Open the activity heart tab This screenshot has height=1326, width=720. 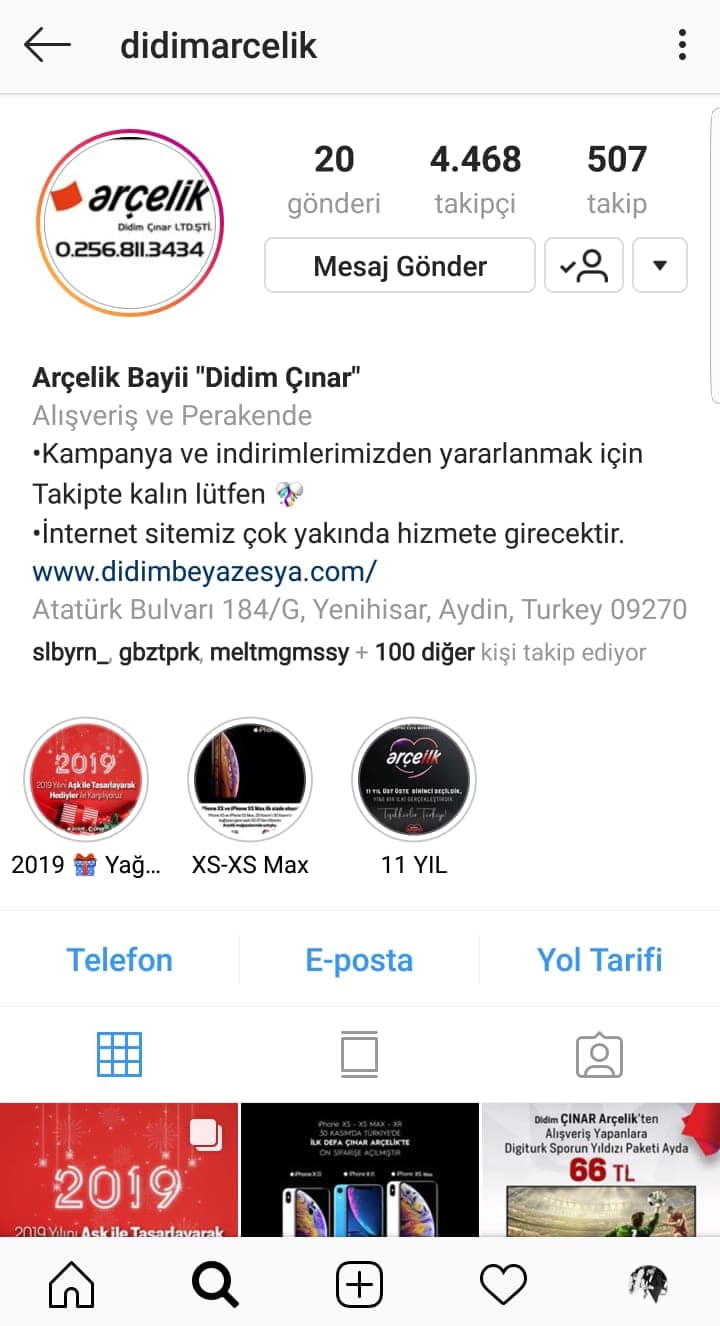click(x=503, y=1283)
